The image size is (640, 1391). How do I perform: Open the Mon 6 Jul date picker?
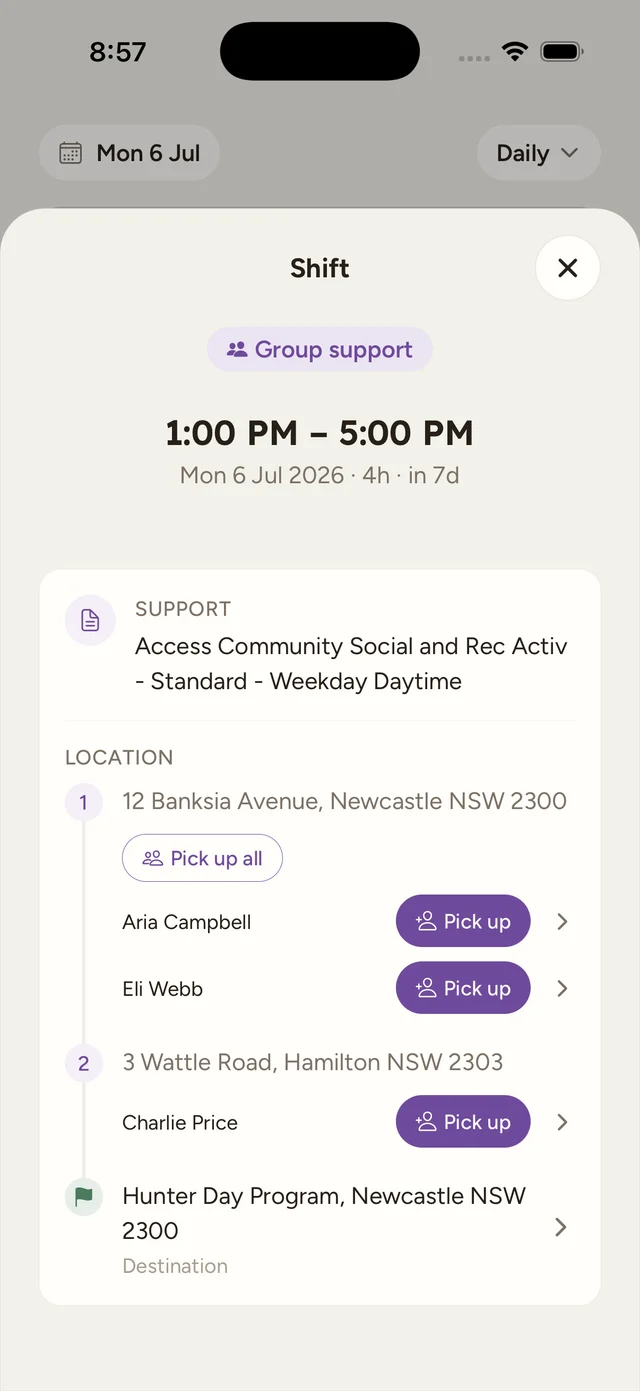[129, 153]
